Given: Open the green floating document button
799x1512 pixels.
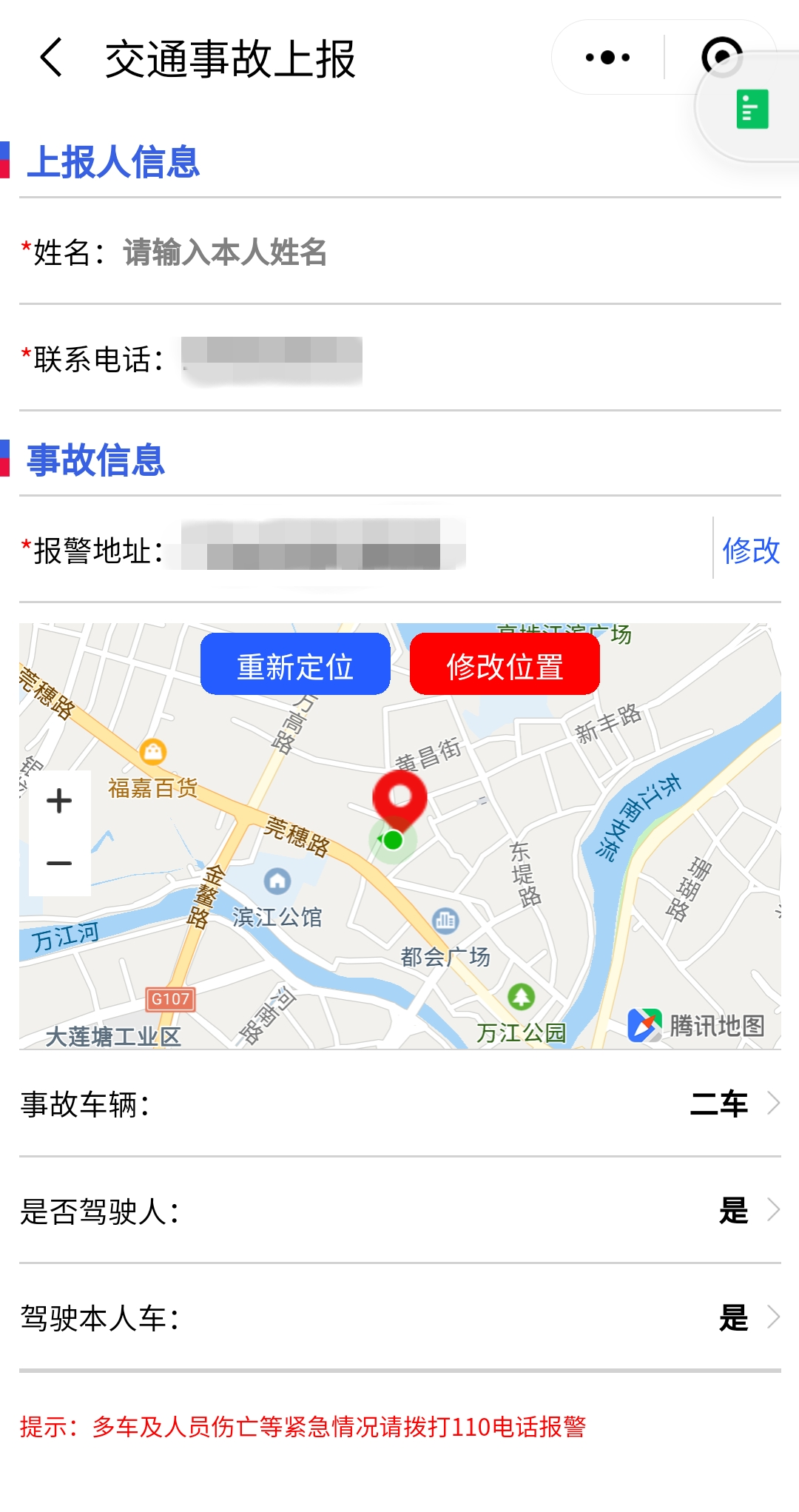Looking at the screenshot, I should click(752, 110).
